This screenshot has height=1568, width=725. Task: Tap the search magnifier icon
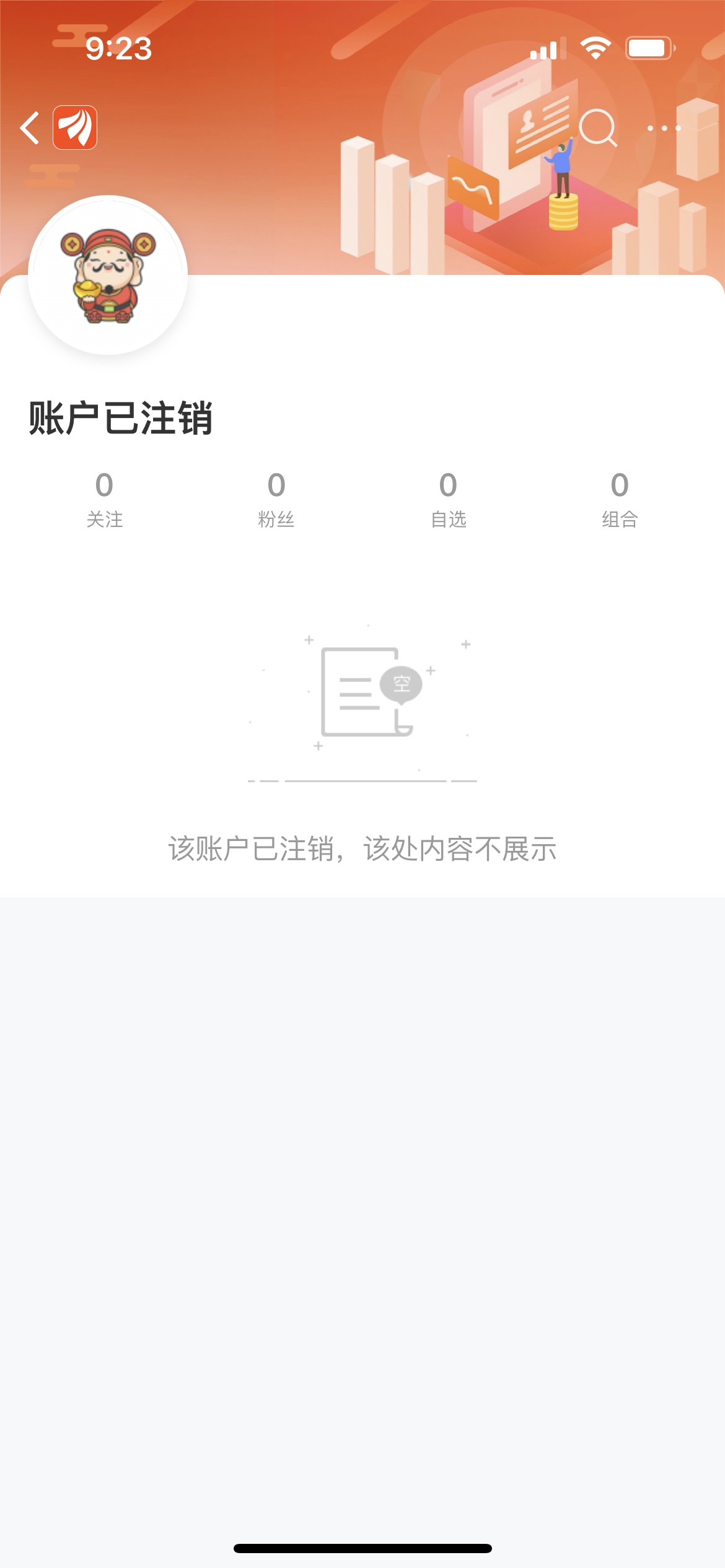(x=597, y=128)
